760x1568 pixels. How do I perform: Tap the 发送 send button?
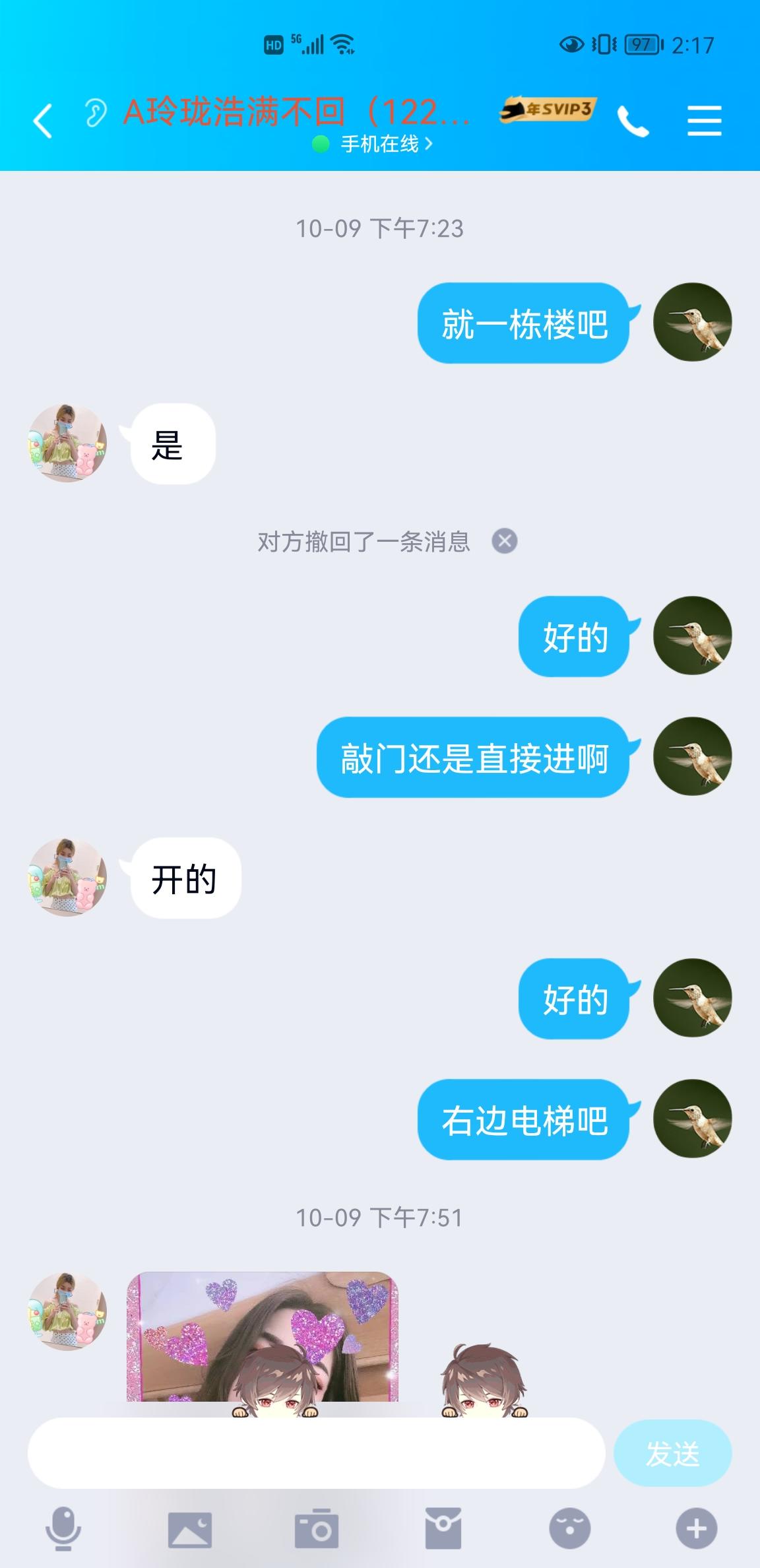coord(672,1453)
